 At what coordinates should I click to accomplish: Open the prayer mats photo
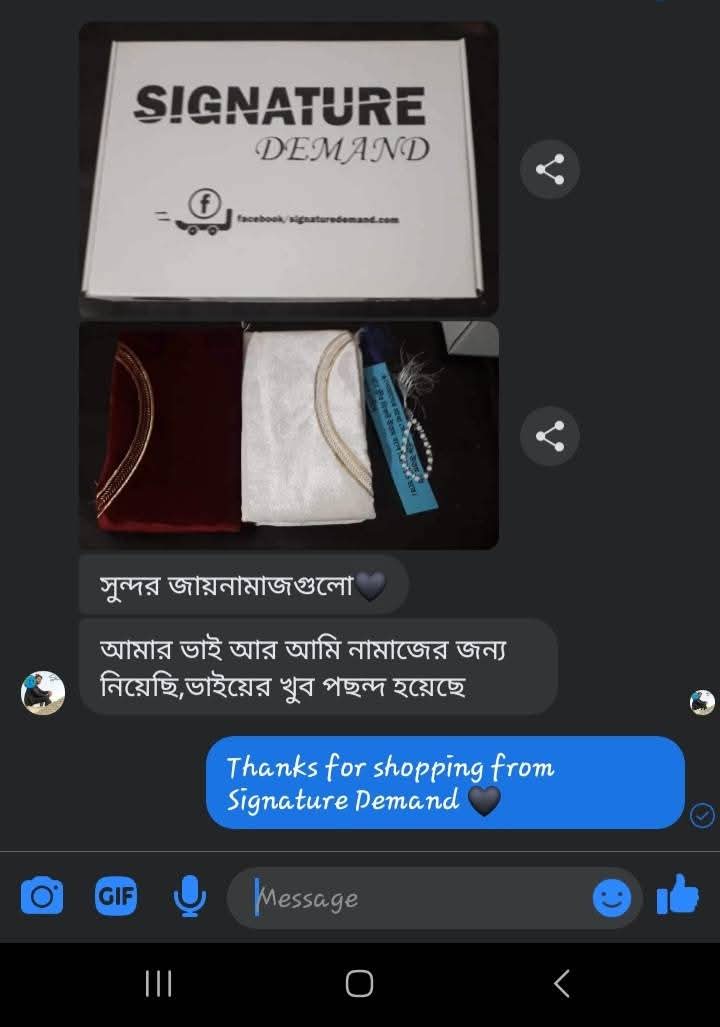(288, 435)
